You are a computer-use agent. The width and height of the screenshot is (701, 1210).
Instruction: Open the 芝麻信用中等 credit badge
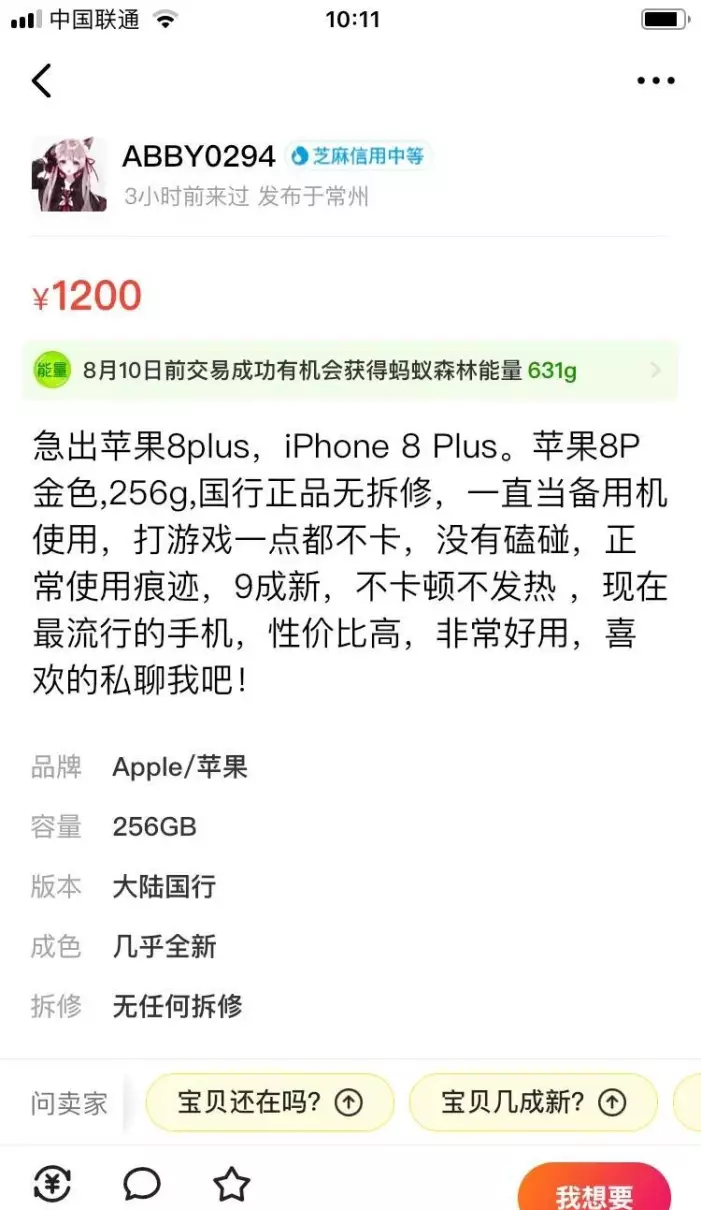pos(358,156)
